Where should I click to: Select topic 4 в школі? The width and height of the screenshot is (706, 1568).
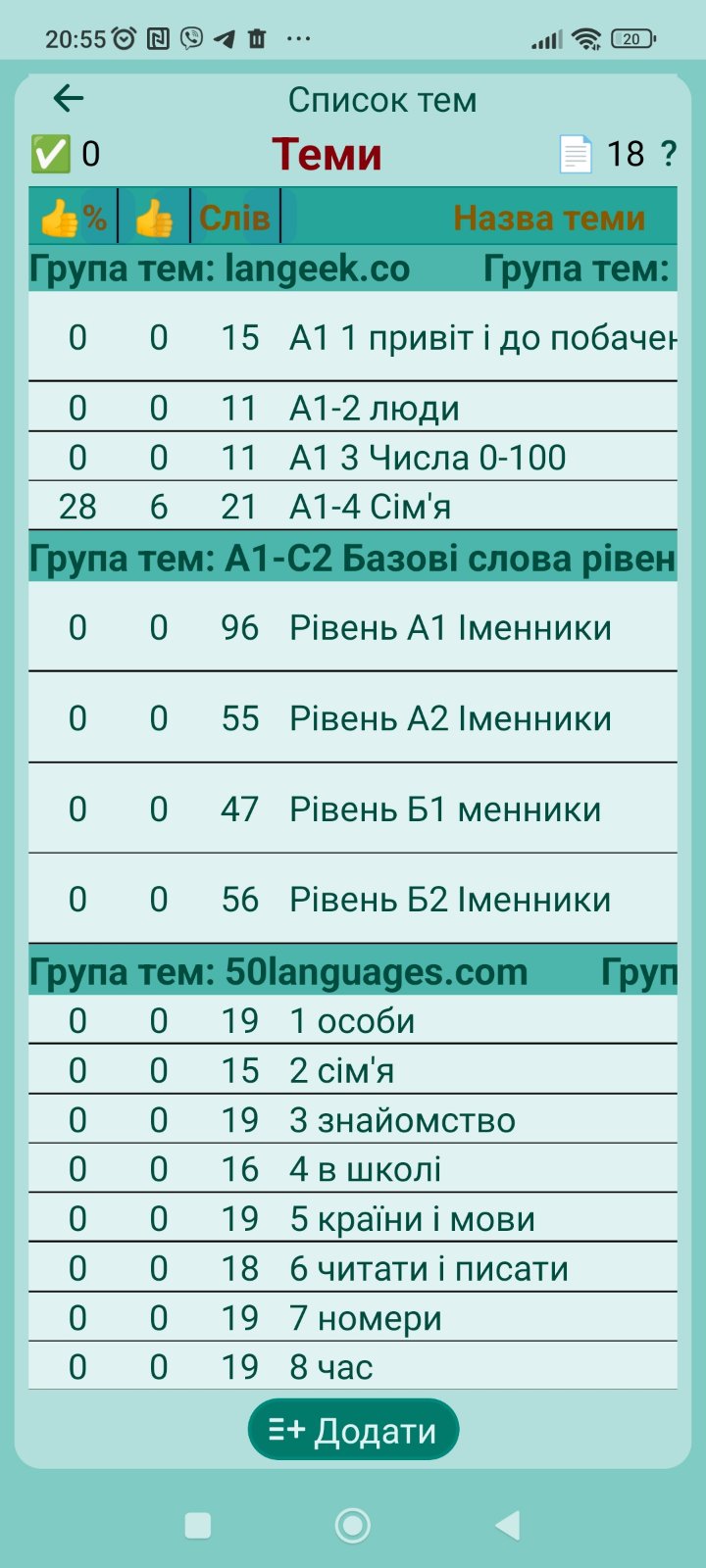[x=365, y=1169]
